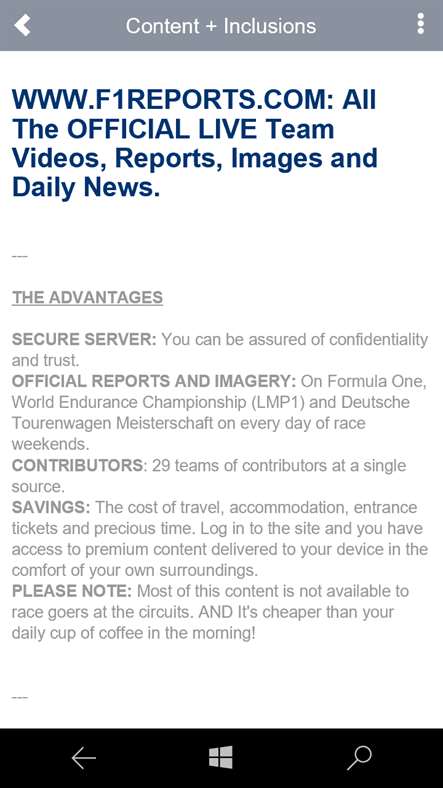Go to the Windows home screen
This screenshot has height=788, width=443.
[221, 757]
